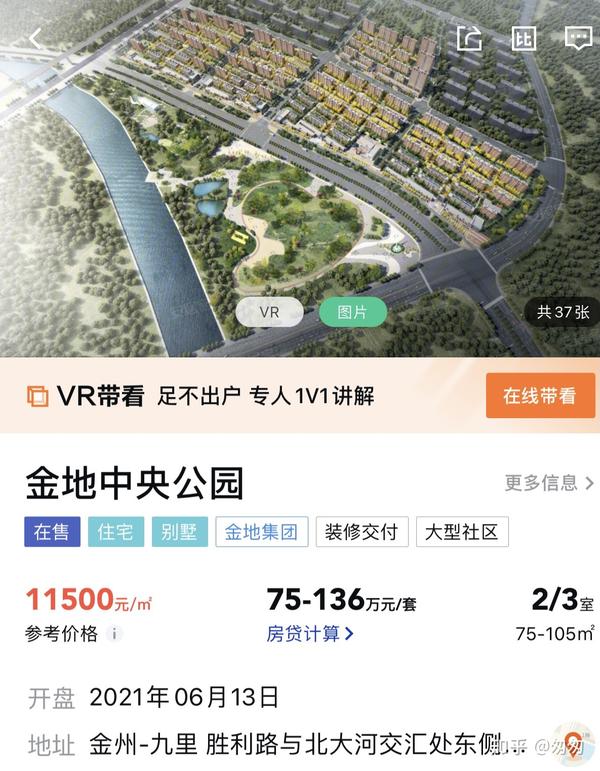Tap the 金地集团 developer tag
This screenshot has width=600, height=771.
pyautogui.click(x=261, y=532)
